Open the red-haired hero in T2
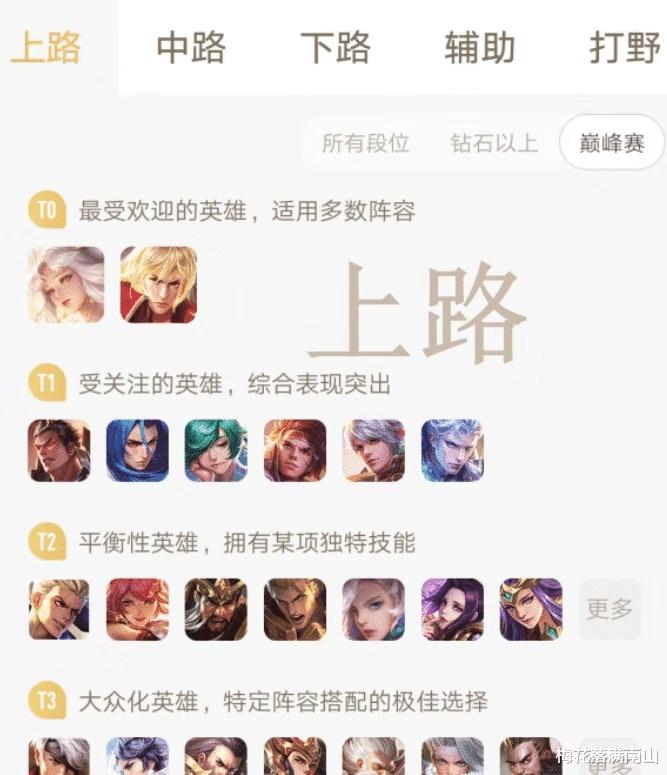667x775 pixels. pos(137,609)
